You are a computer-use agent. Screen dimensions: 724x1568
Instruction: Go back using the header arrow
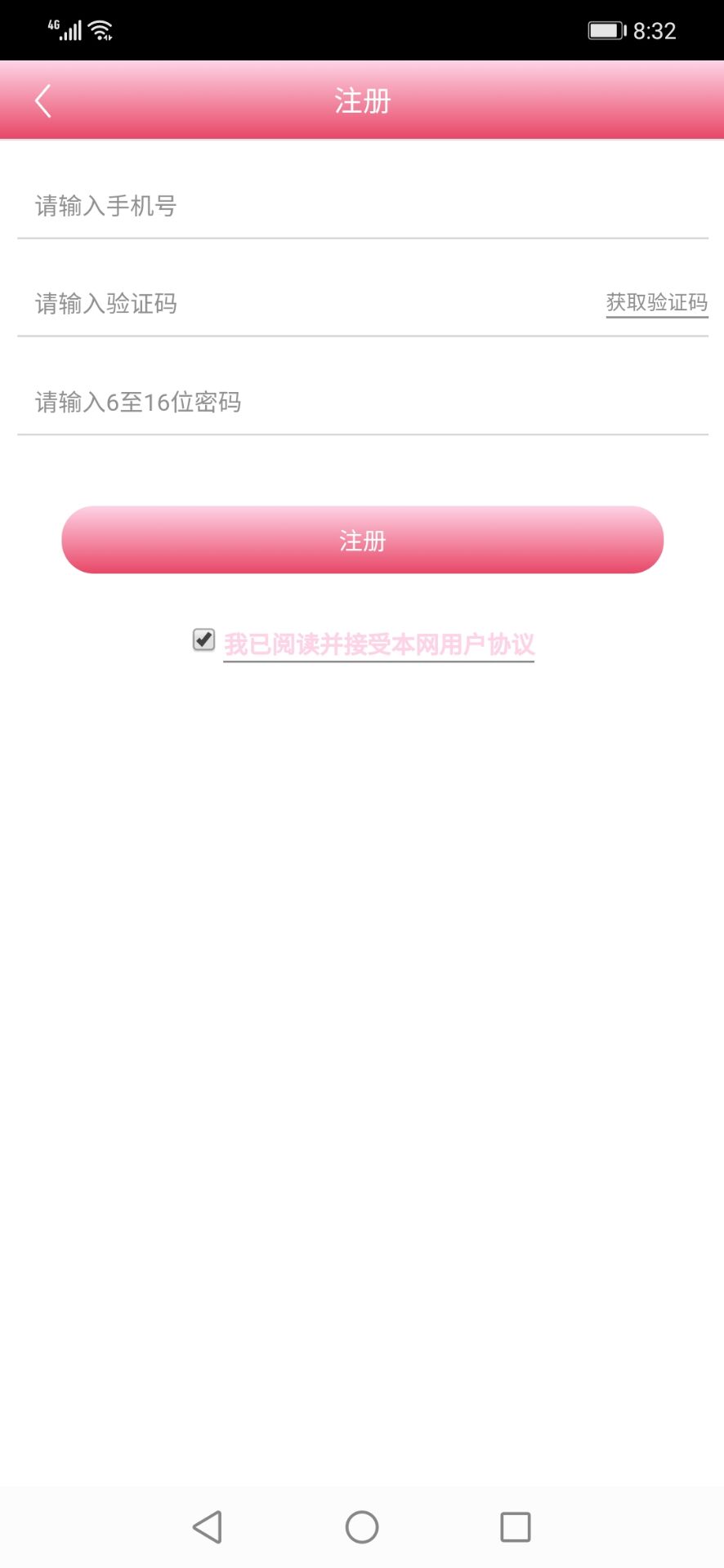pyautogui.click(x=44, y=101)
